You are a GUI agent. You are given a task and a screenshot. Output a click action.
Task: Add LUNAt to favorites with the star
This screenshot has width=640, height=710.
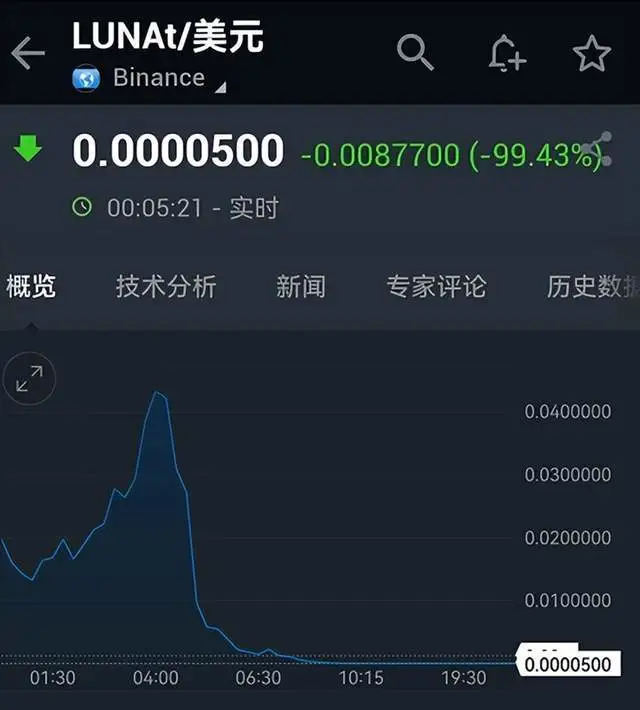pyautogui.click(x=591, y=53)
